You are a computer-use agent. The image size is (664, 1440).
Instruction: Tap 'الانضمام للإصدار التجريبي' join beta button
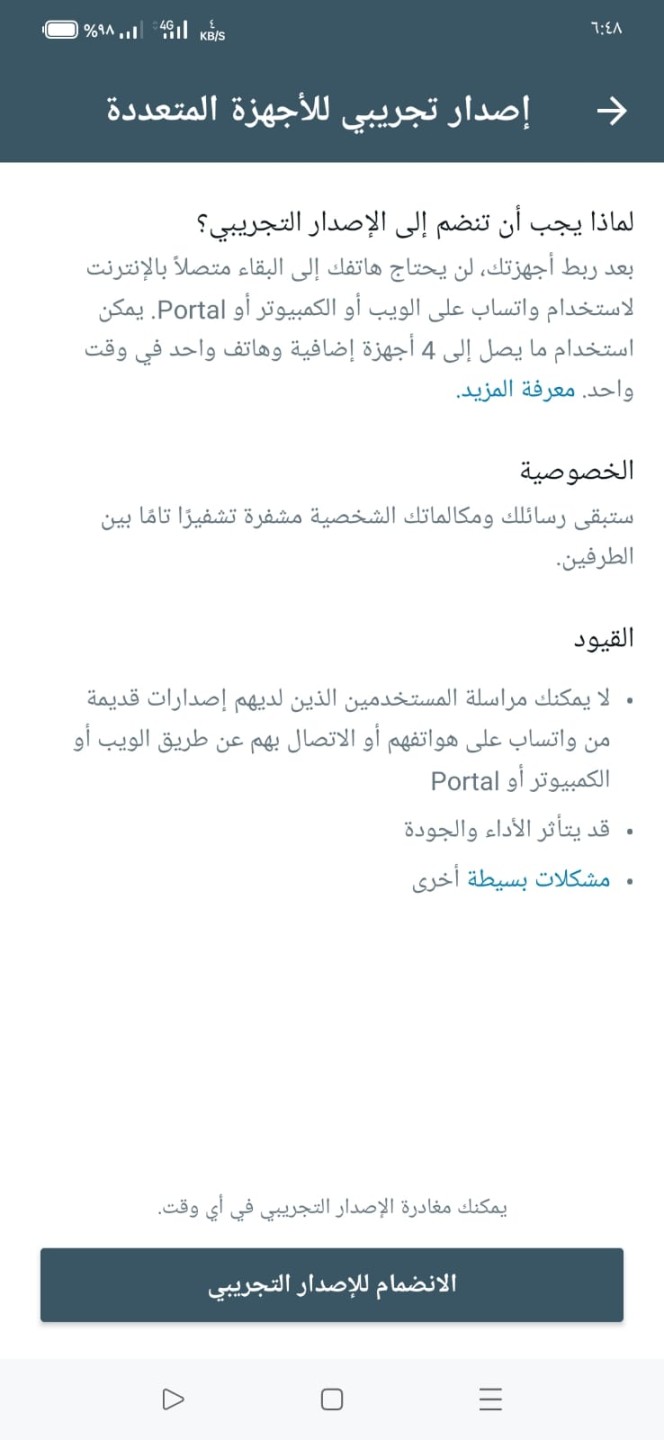(x=332, y=1284)
